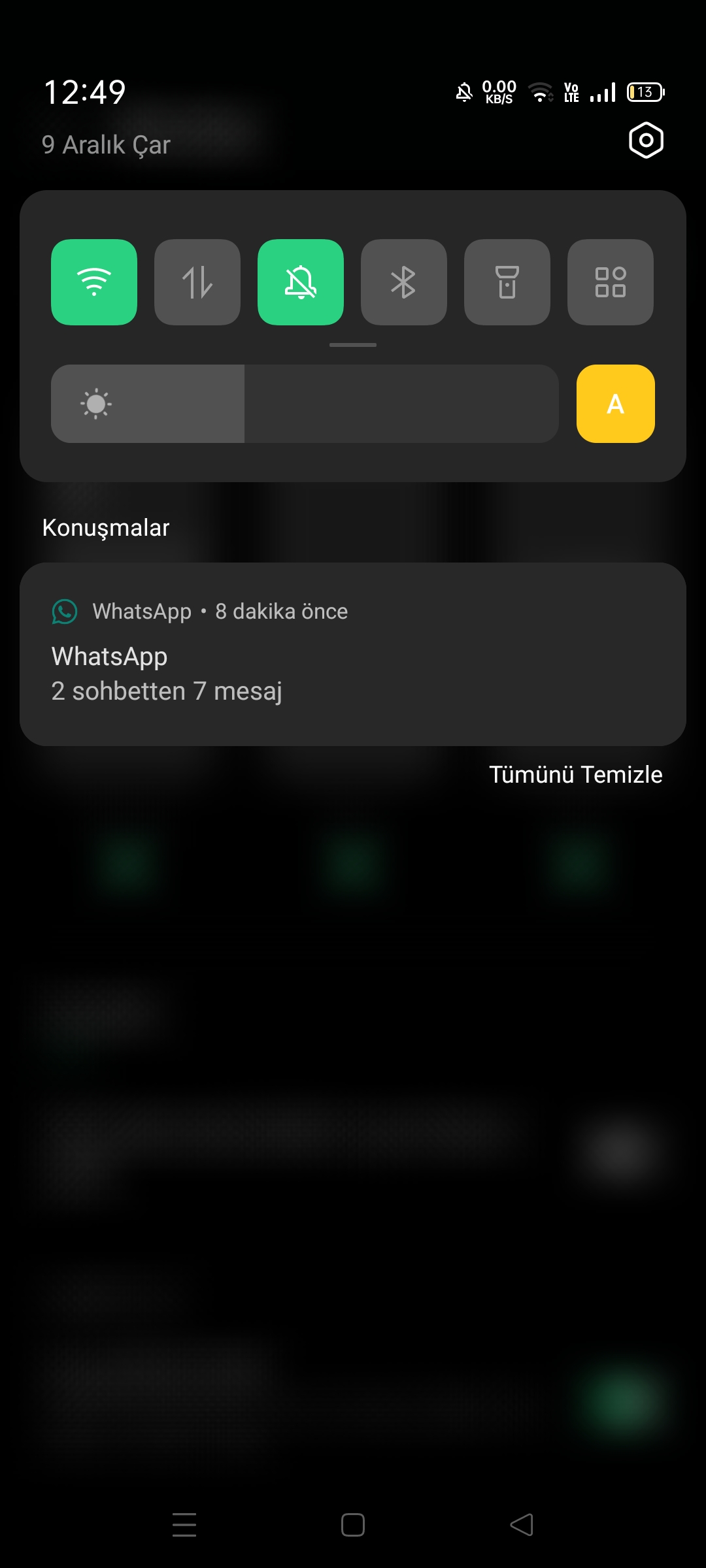Enable the mobile data tile
706x1568 pixels.
click(197, 282)
